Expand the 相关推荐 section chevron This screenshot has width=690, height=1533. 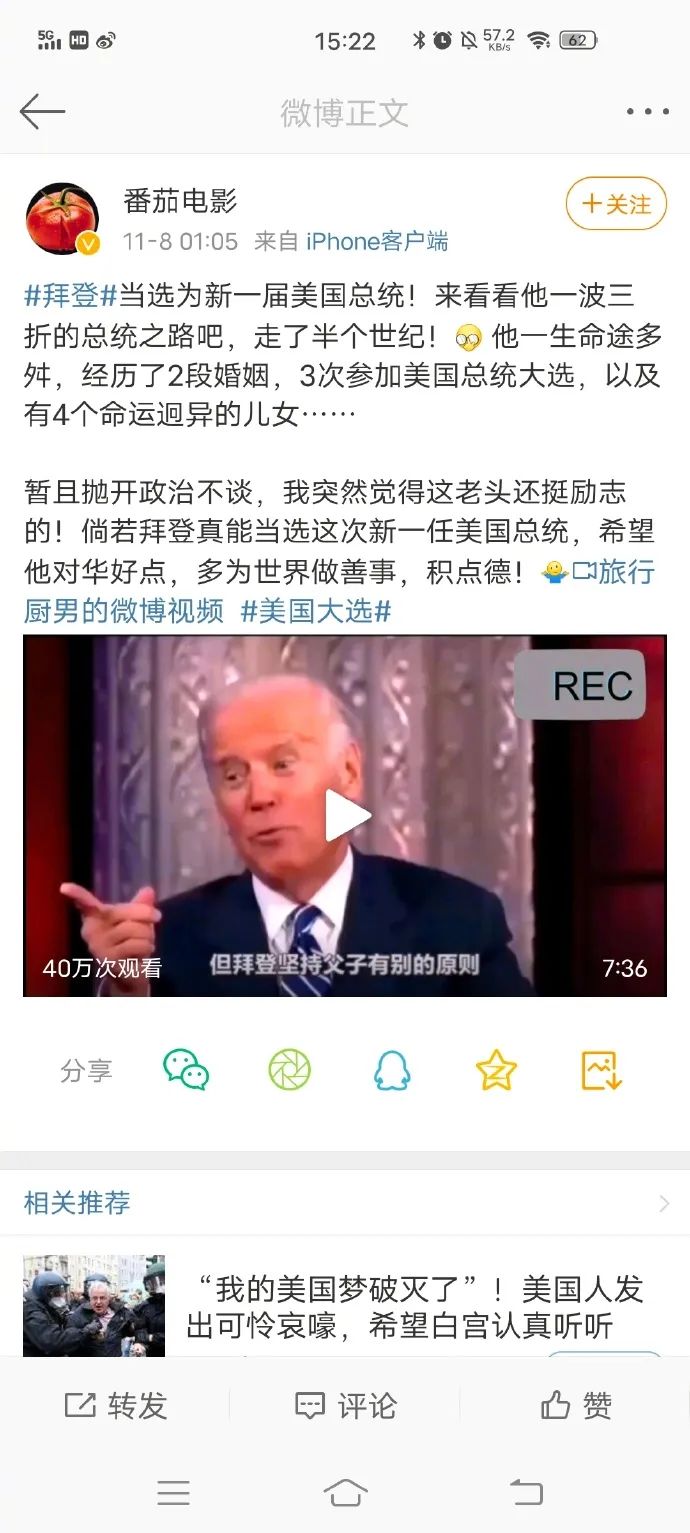664,1203
